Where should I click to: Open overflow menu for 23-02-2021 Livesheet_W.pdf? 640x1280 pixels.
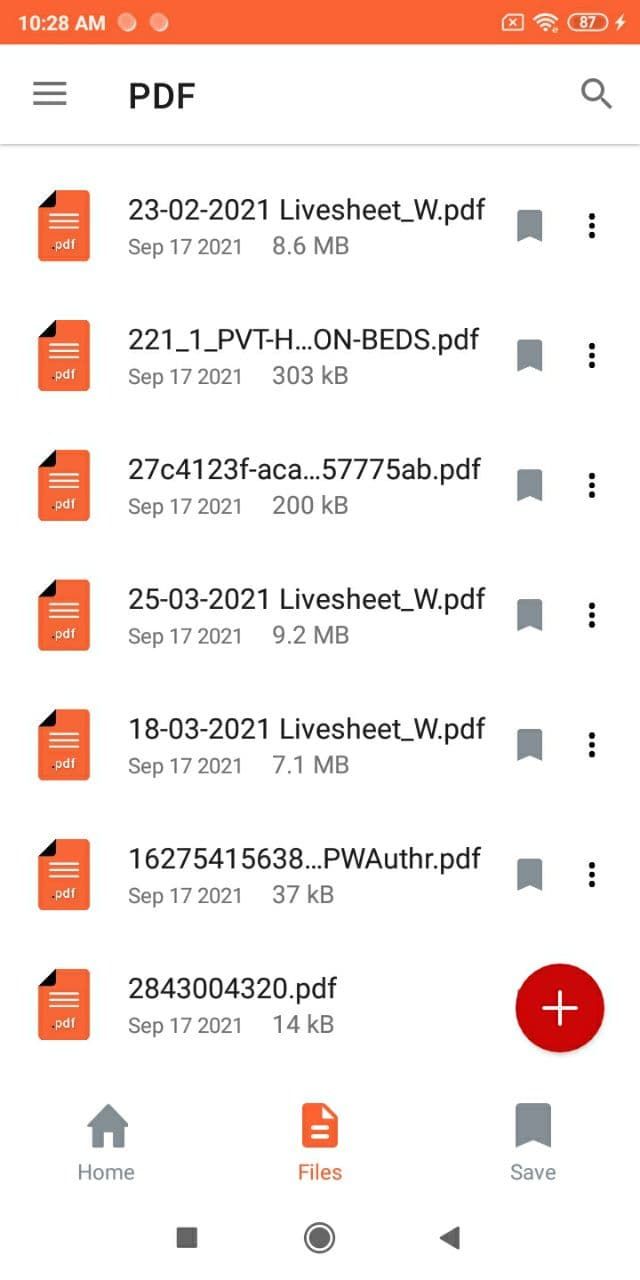592,226
